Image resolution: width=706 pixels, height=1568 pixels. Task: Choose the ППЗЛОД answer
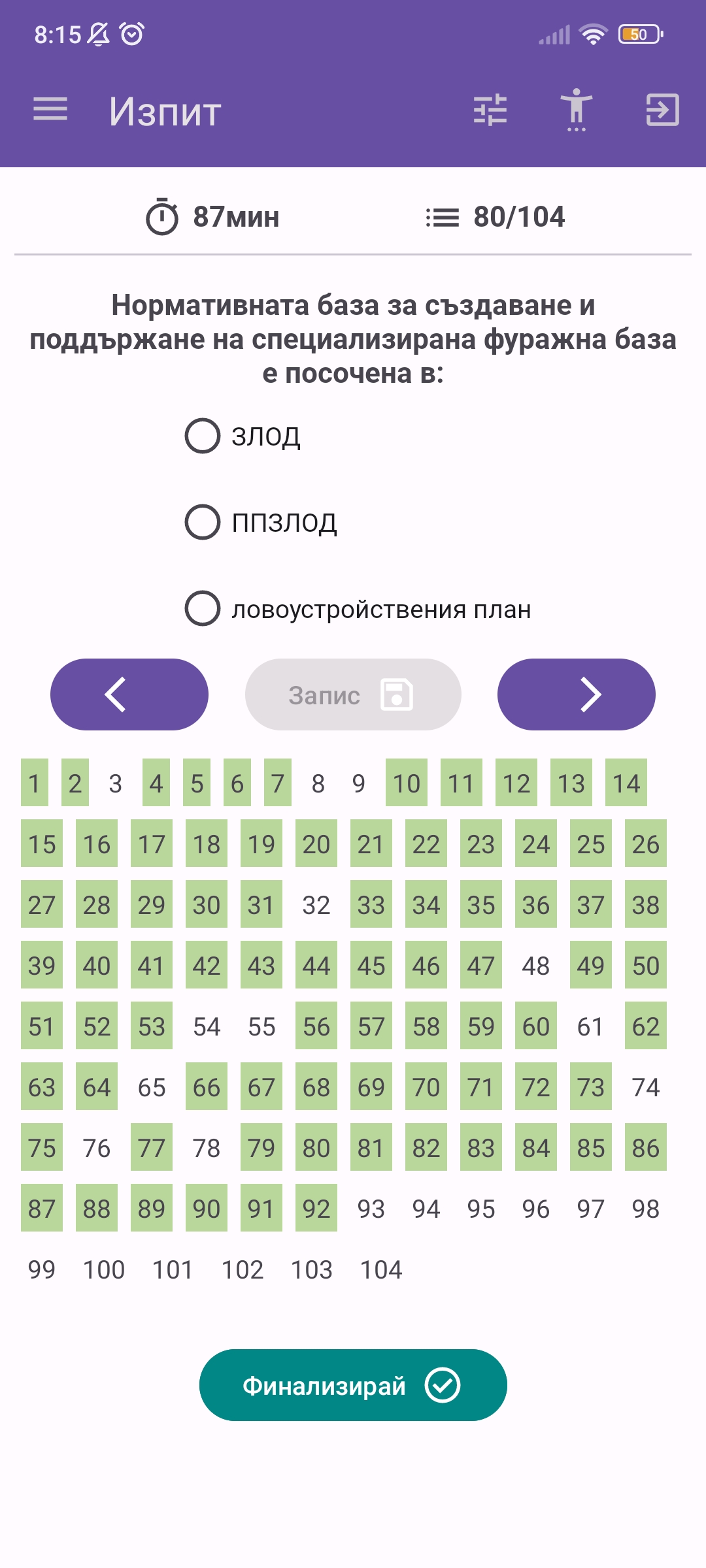pos(203,522)
